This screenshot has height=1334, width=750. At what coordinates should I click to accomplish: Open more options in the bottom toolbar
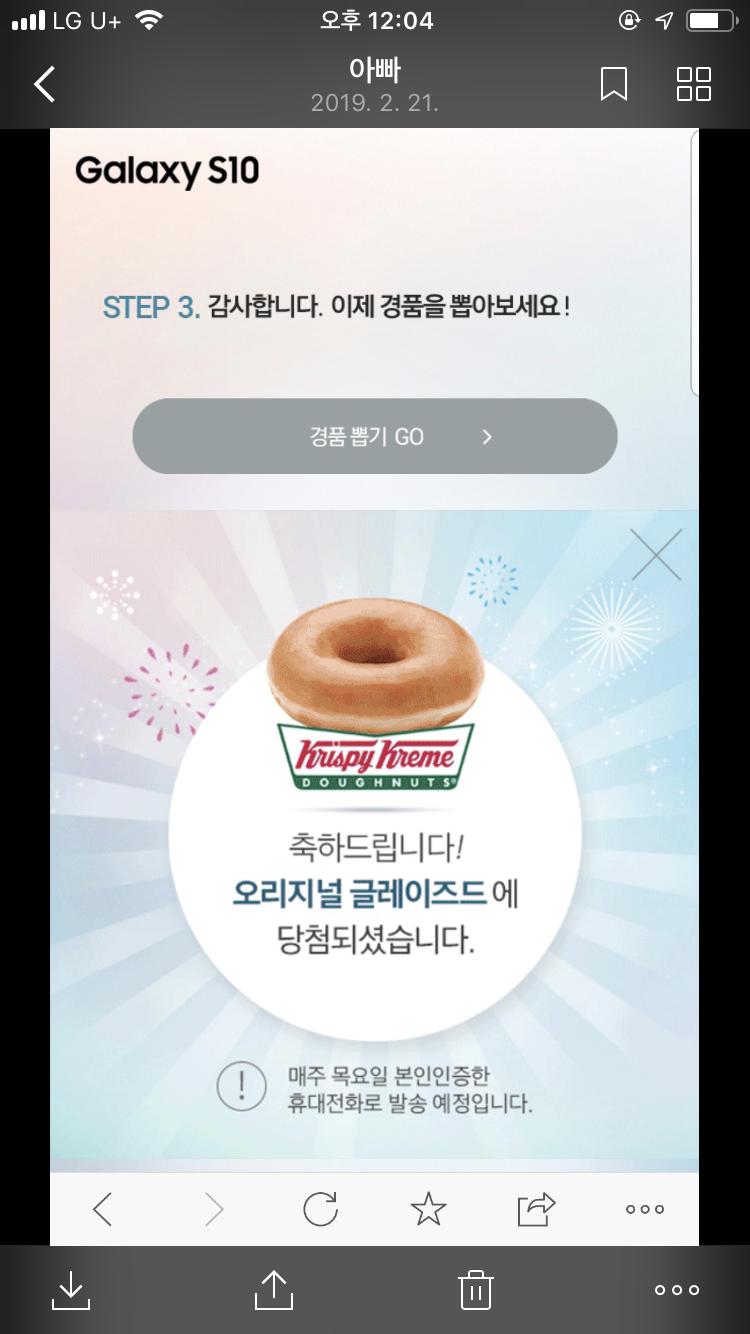[x=677, y=1290]
